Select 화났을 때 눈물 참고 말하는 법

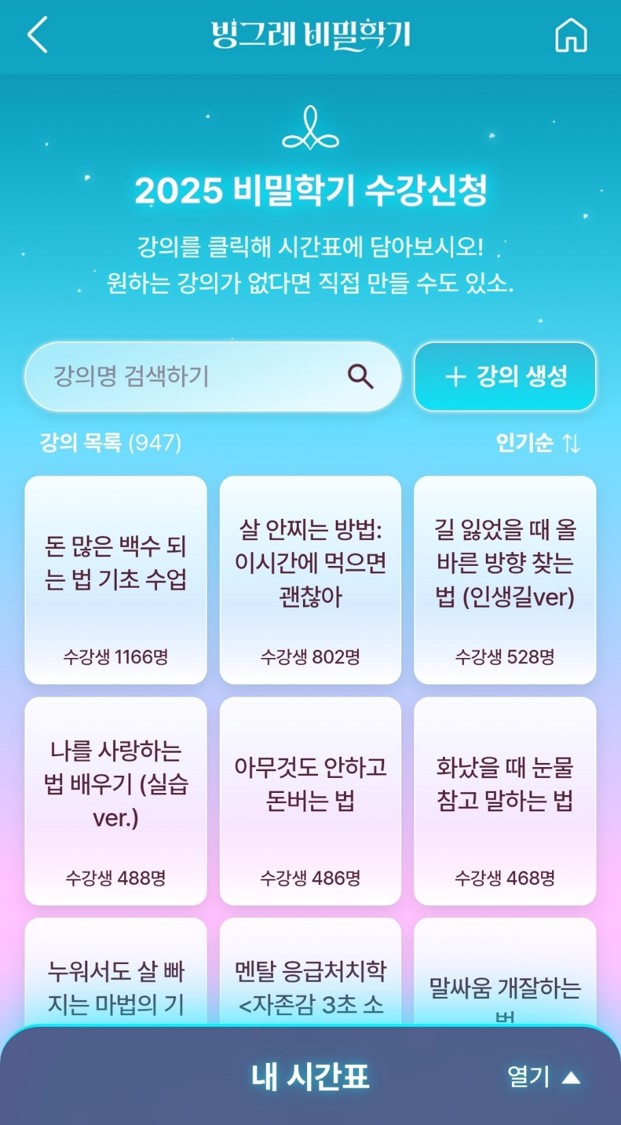click(505, 801)
